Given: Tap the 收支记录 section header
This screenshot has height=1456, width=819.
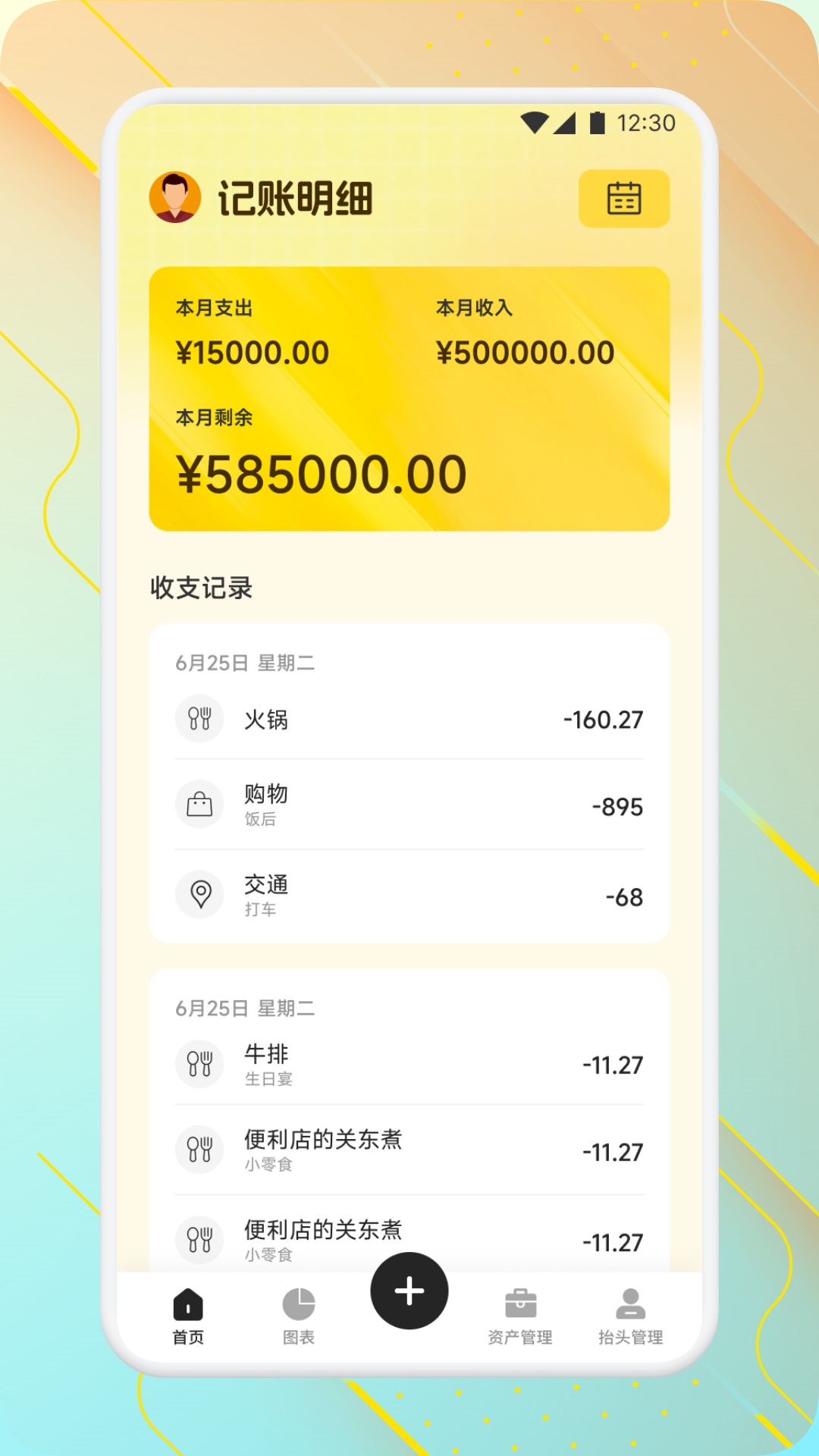Looking at the screenshot, I should (202, 589).
